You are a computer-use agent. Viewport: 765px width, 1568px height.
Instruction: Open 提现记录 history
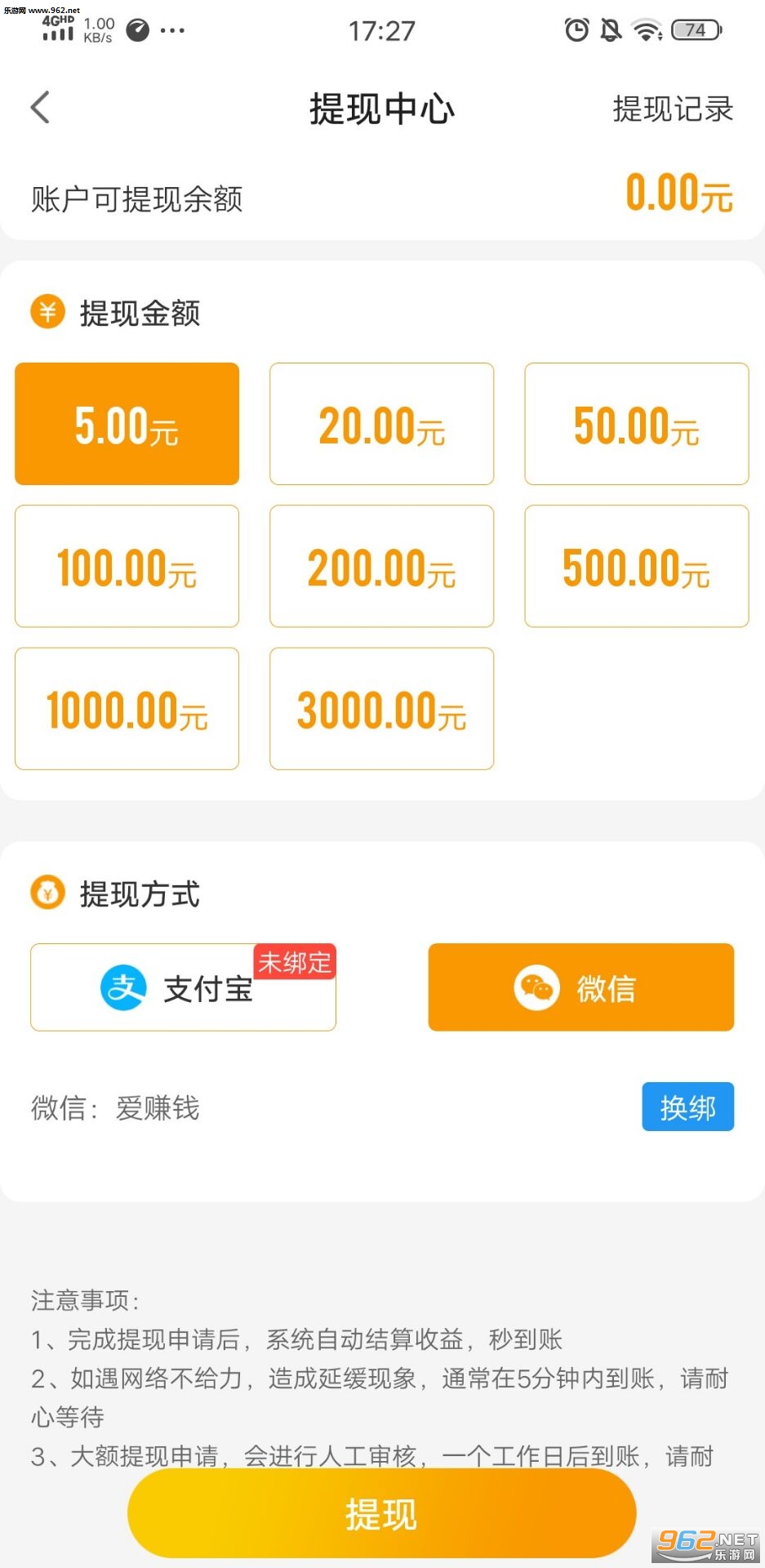[x=673, y=109]
